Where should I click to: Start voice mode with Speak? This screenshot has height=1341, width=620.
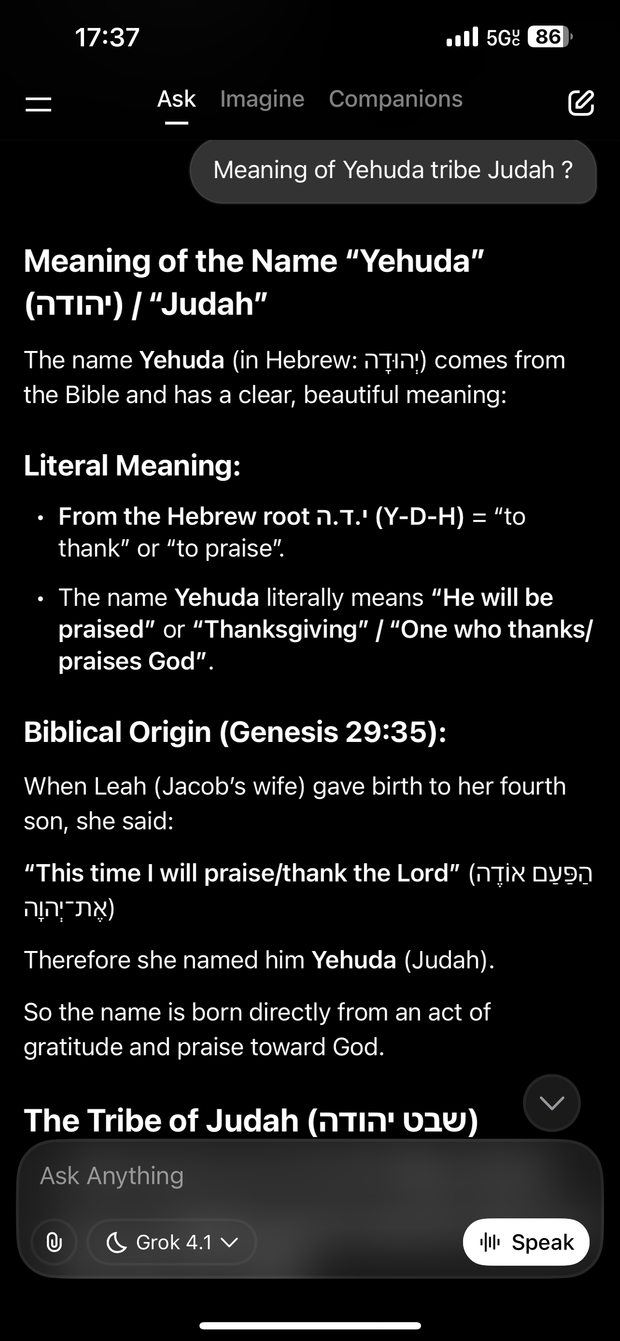pyautogui.click(x=526, y=1242)
